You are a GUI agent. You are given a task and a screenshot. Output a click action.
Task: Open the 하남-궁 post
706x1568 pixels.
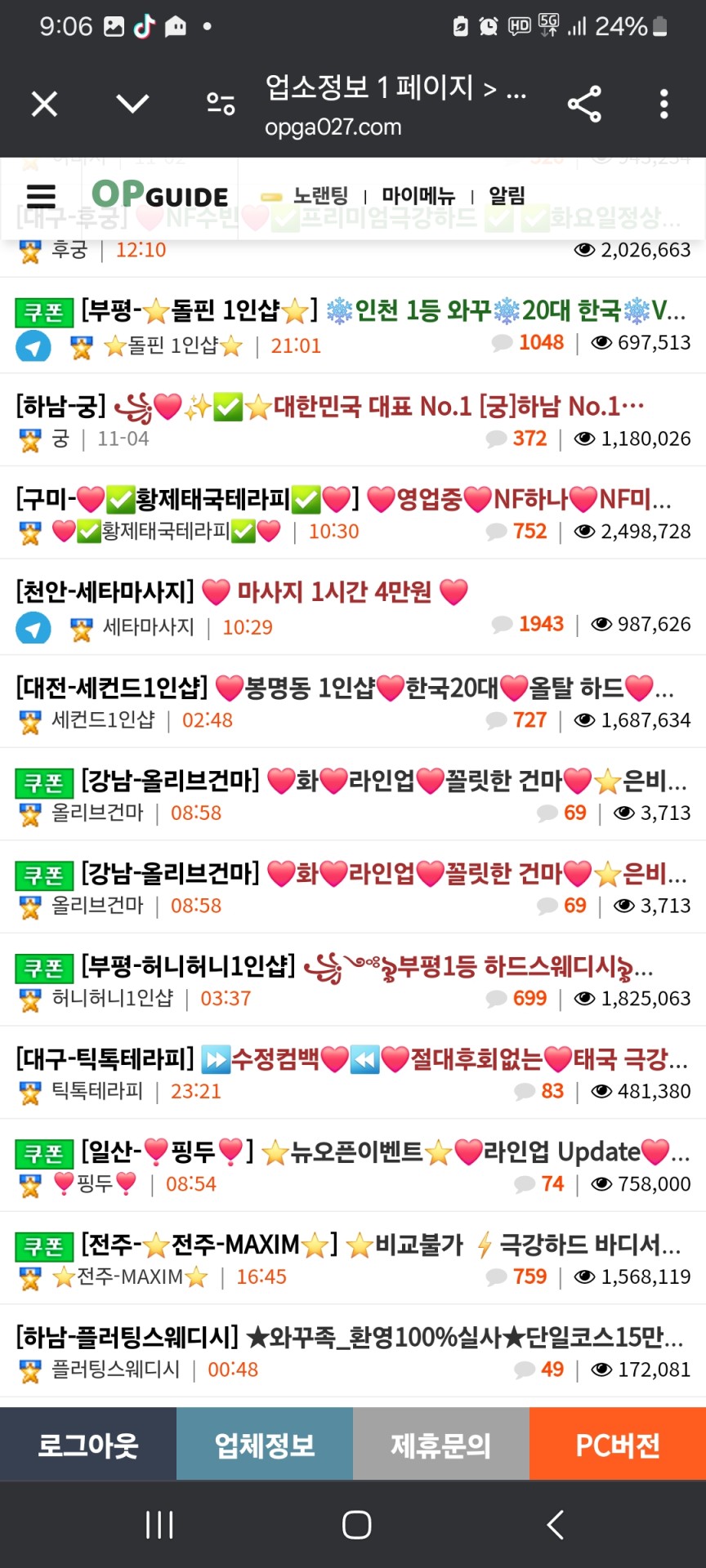click(327, 406)
